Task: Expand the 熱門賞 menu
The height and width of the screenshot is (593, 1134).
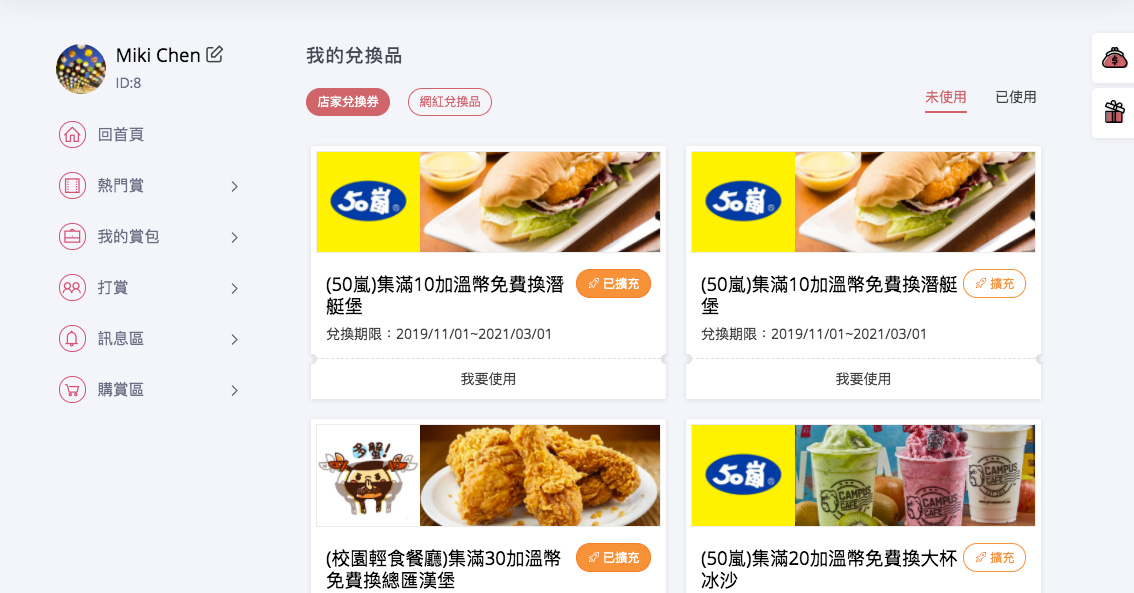Action: coord(149,185)
